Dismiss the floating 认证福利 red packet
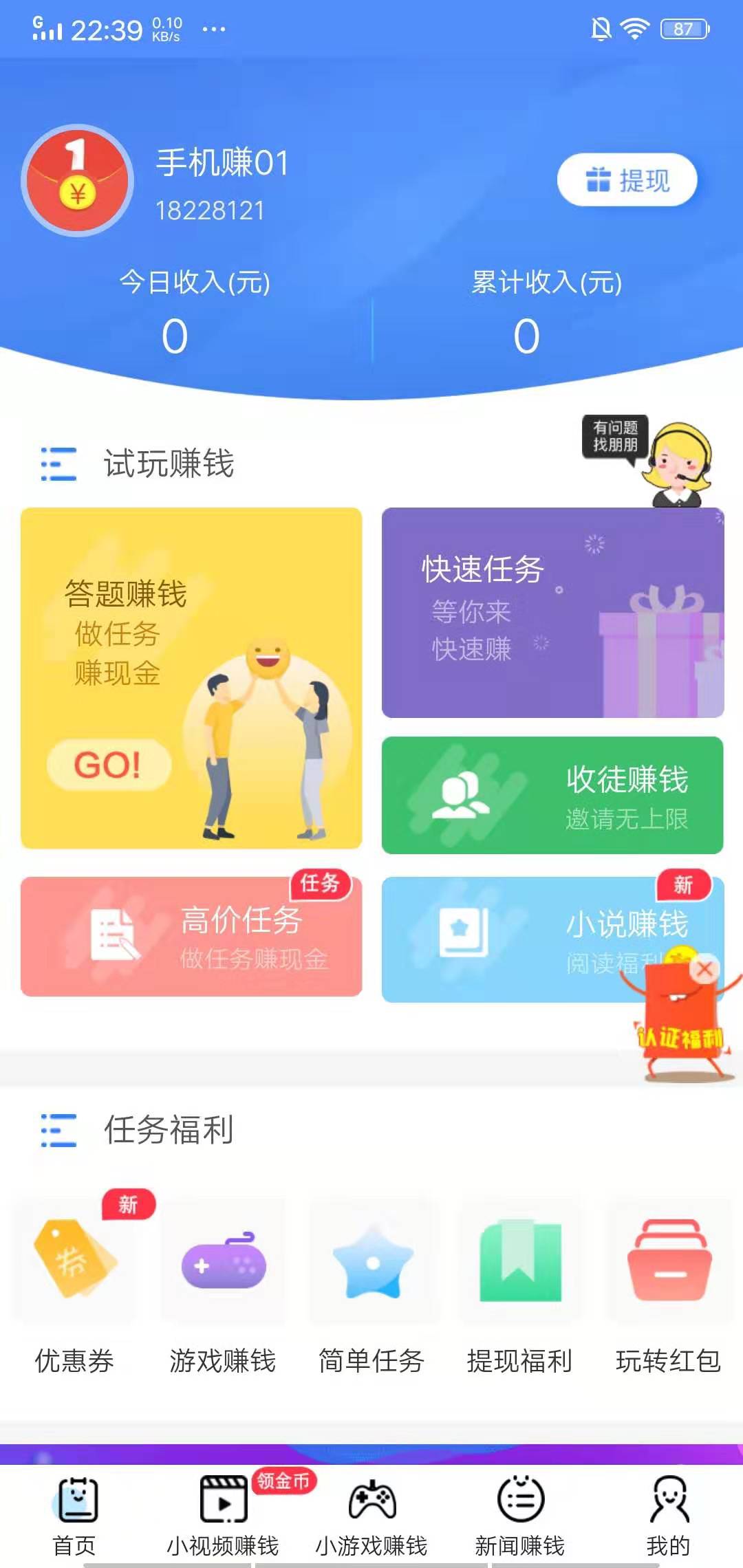This screenshot has height=1568, width=743. (704, 970)
